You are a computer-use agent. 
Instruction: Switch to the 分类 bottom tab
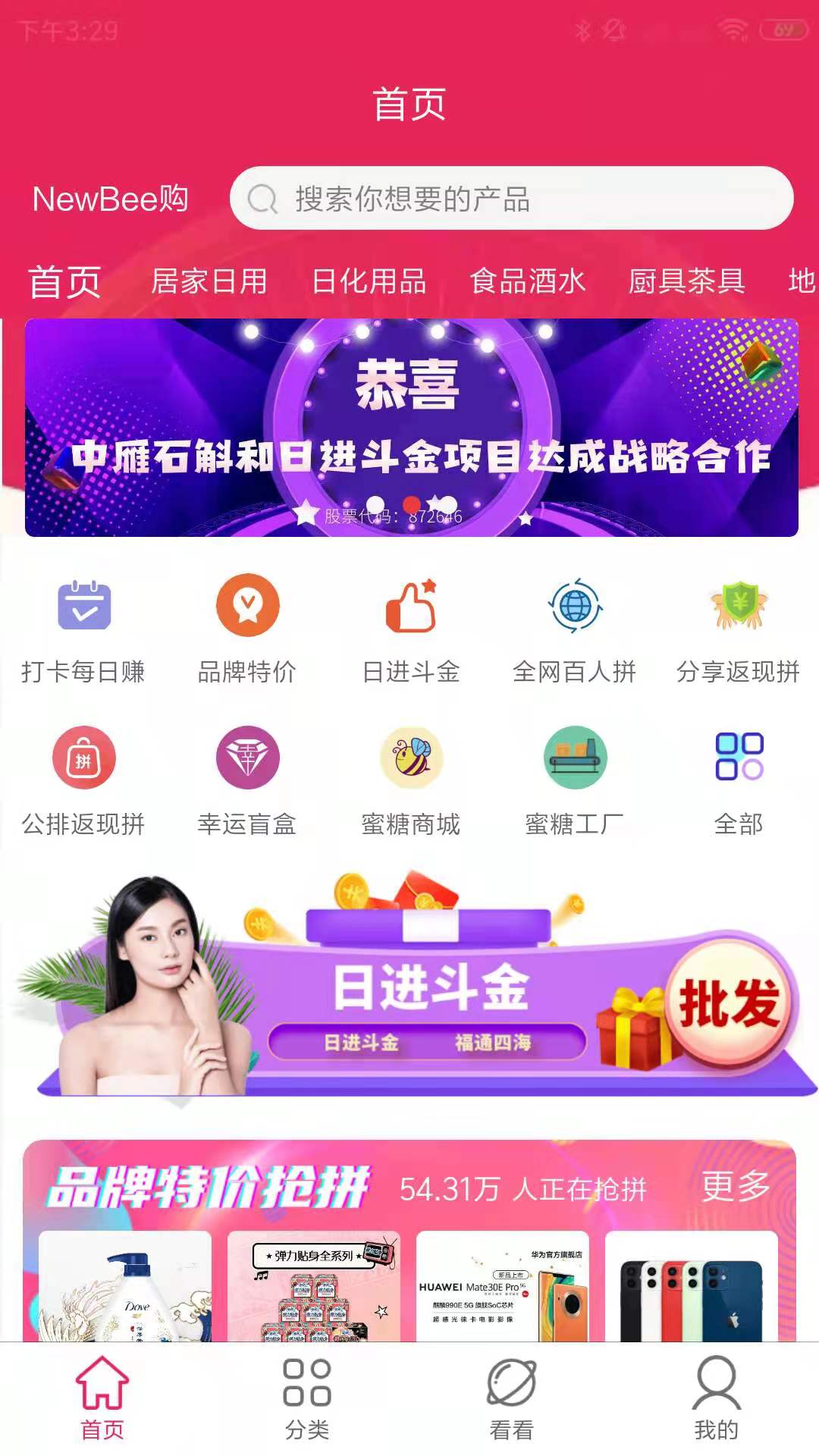307,1399
